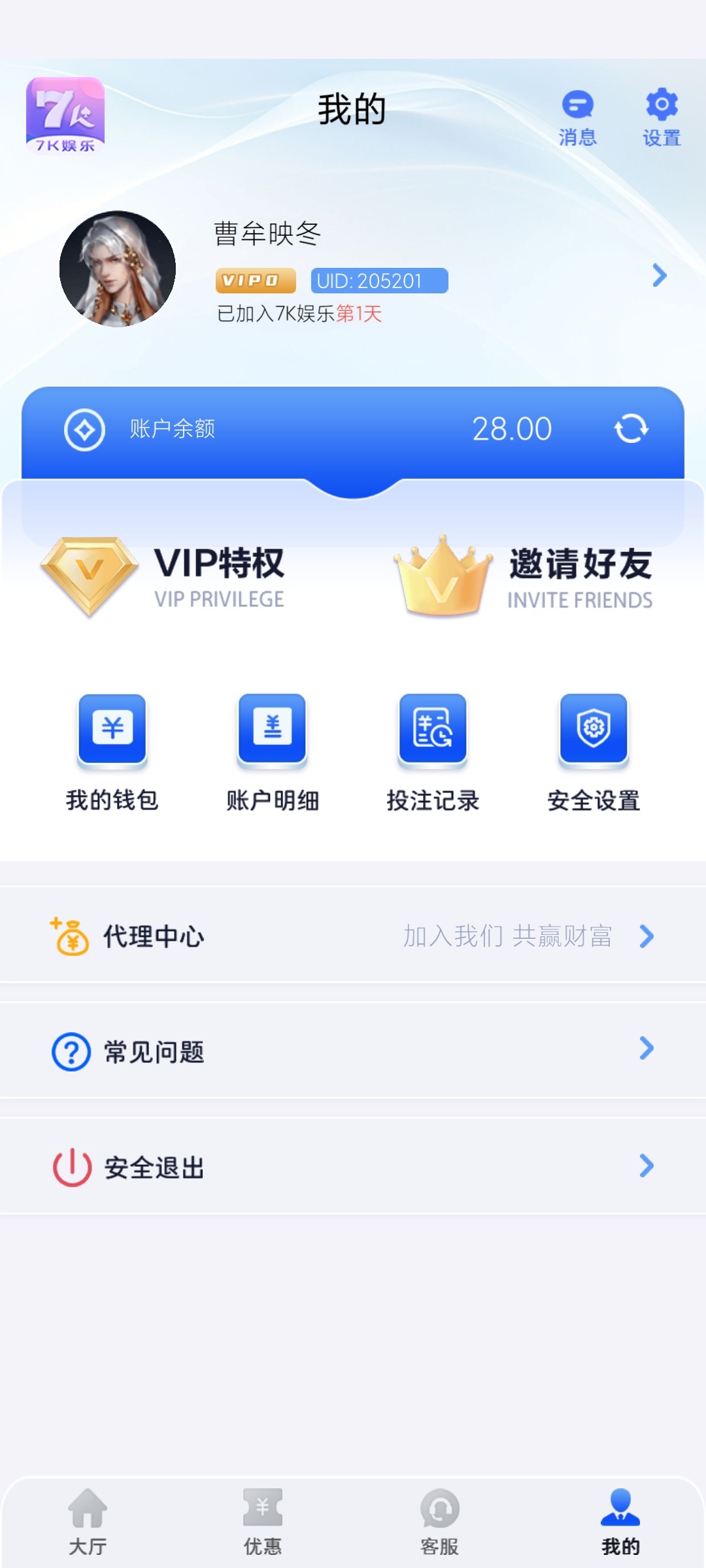Screen dimensions: 706x1568
Task: Go to 安全设置 security settings
Action: coord(594,753)
